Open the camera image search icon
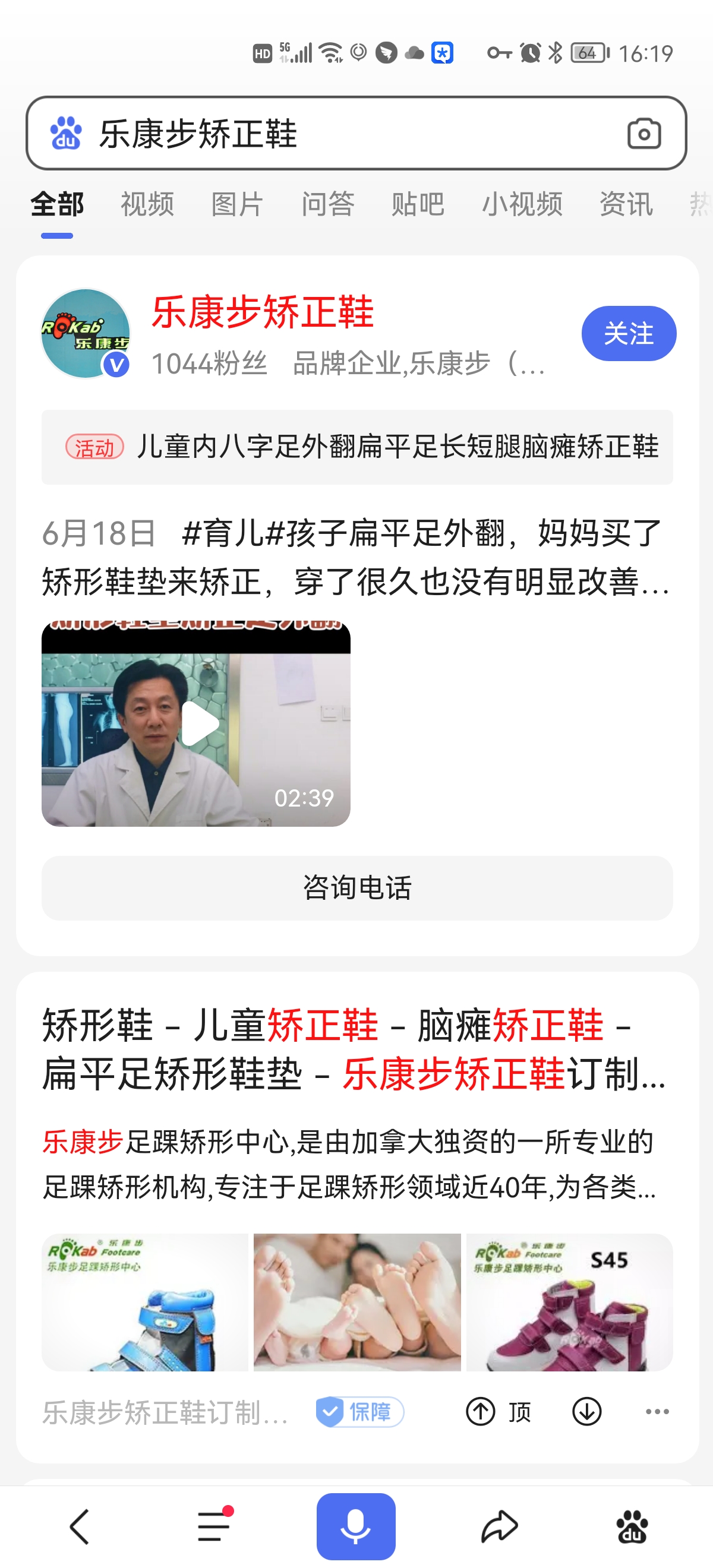This screenshot has height=1568, width=713. click(x=643, y=133)
